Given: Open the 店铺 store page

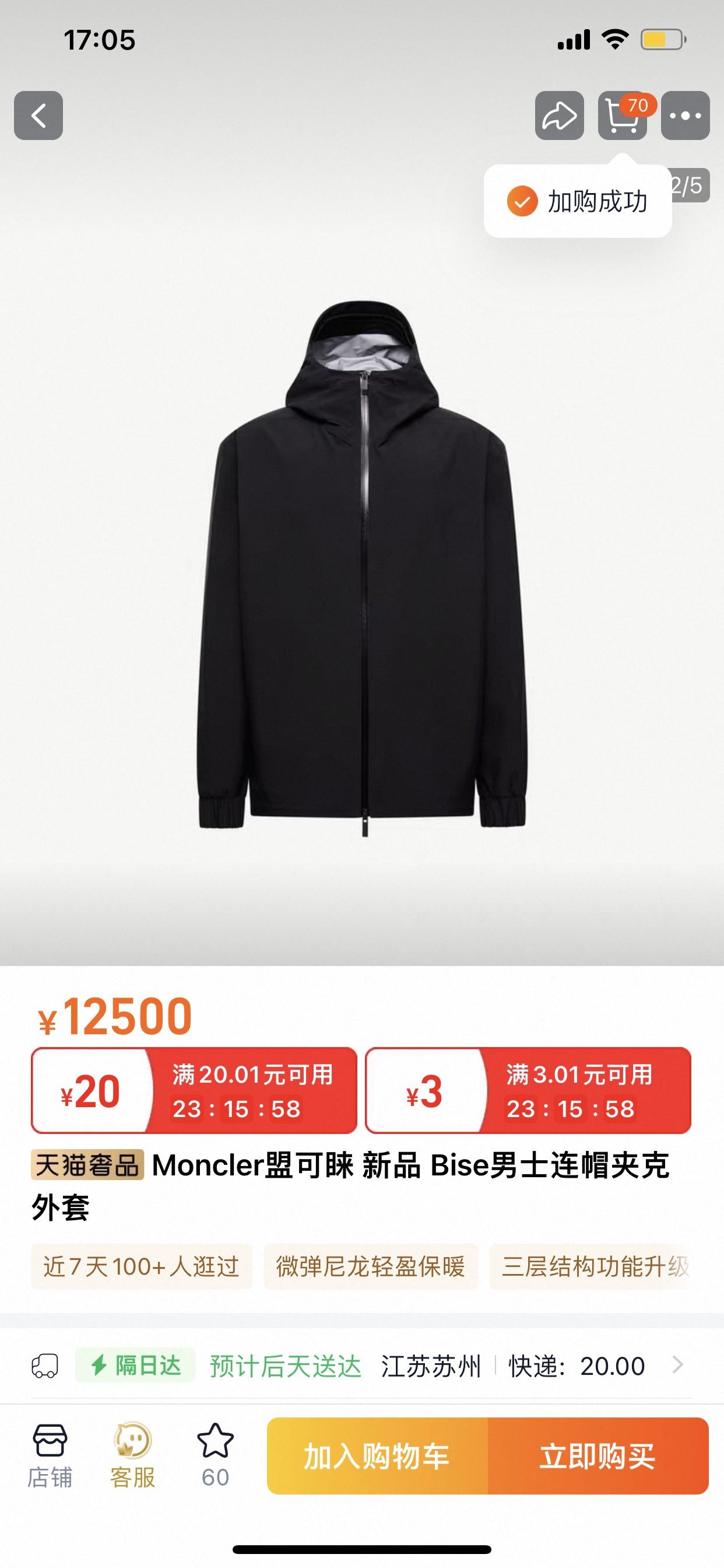Looking at the screenshot, I should (x=50, y=1455).
